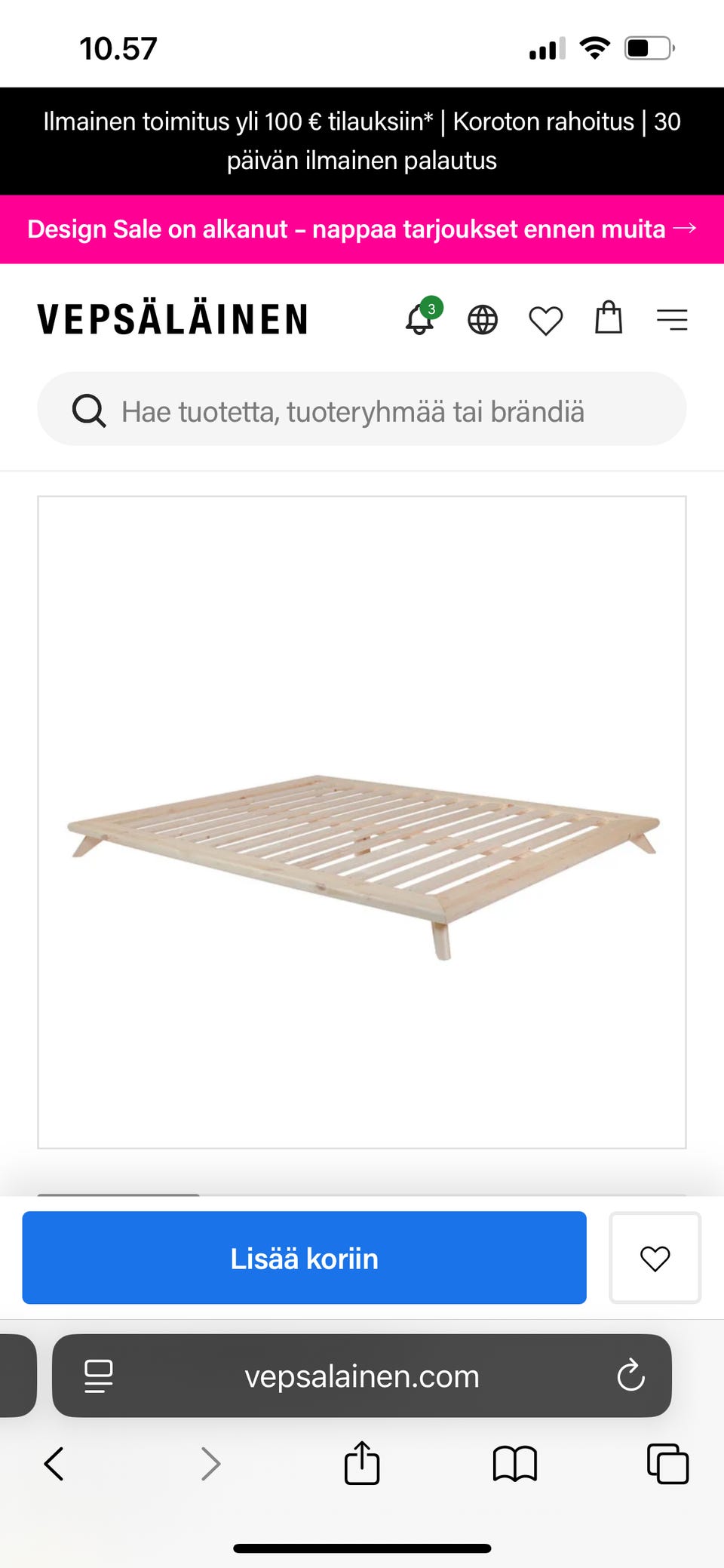Open the Design Sale offers banner
724x1568 pixels.
(361, 229)
